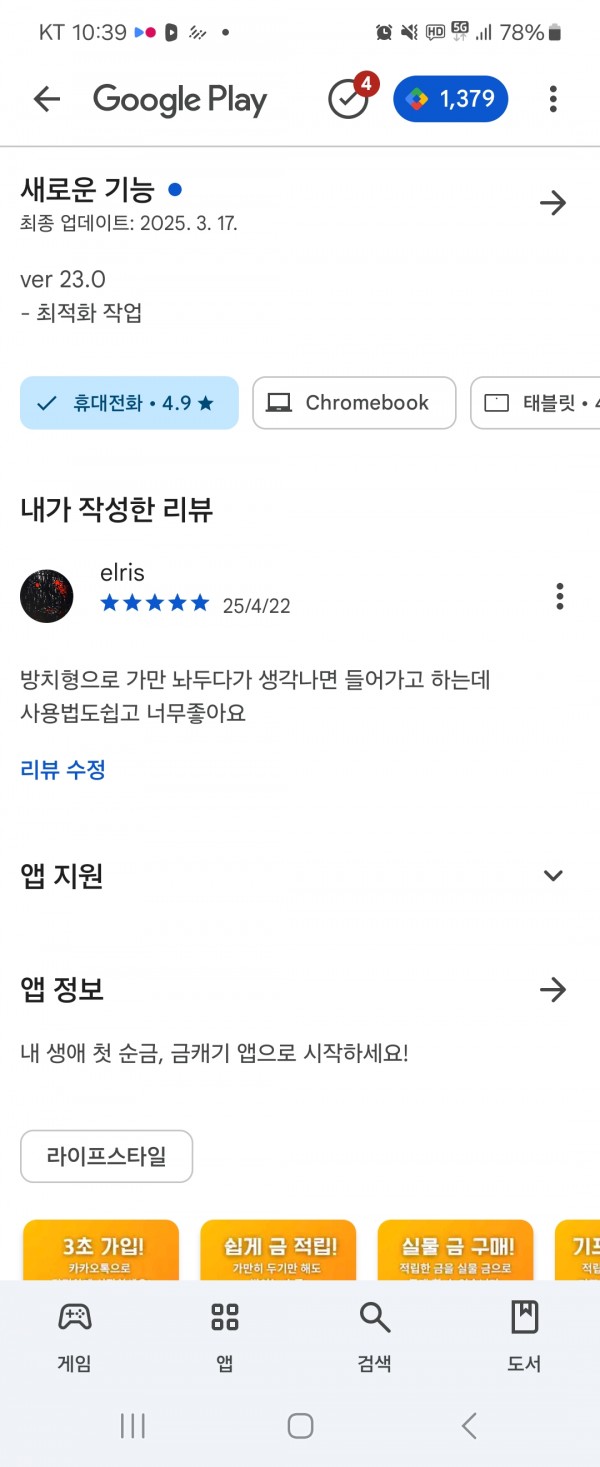The height and width of the screenshot is (1467, 600).
Task: Open 앱 정보 details arrow
Action: click(x=552, y=990)
